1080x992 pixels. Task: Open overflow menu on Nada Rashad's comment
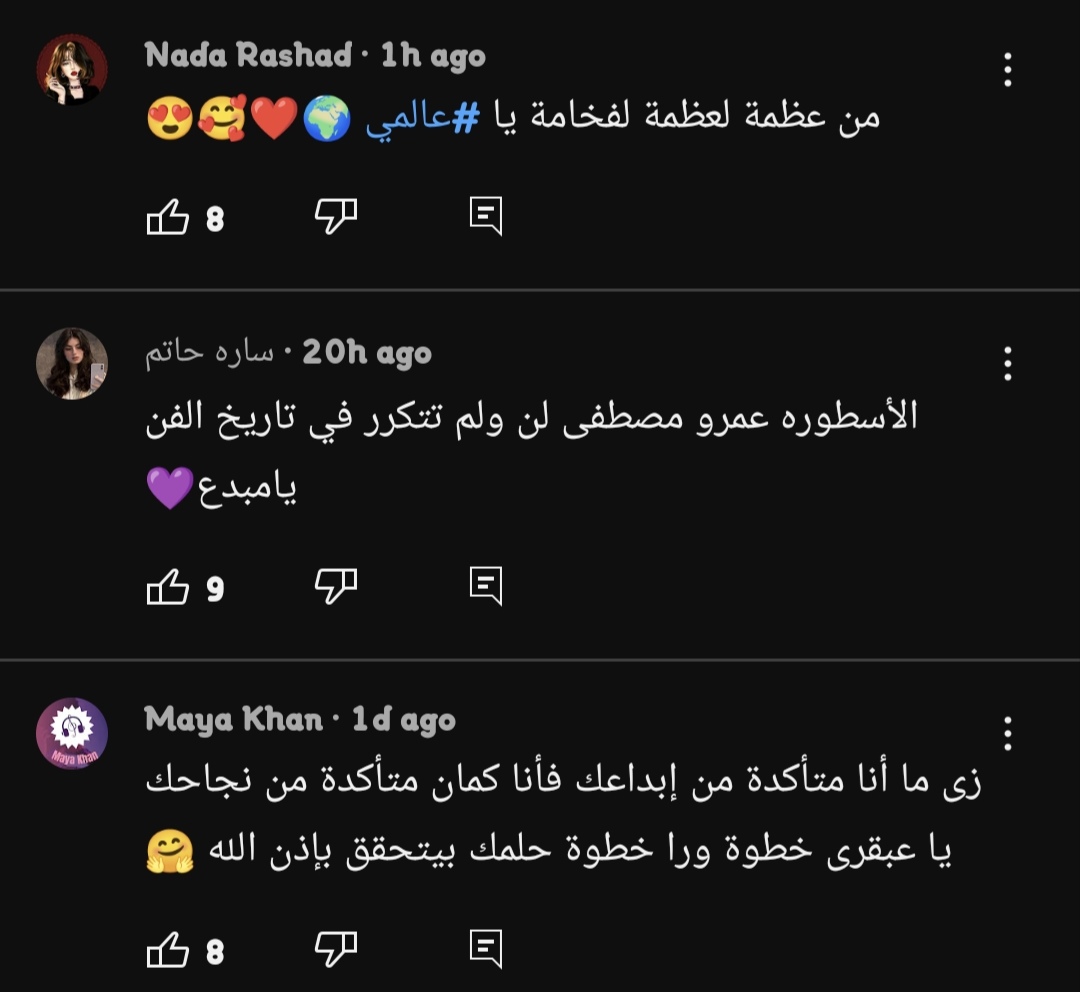pos(1007,70)
